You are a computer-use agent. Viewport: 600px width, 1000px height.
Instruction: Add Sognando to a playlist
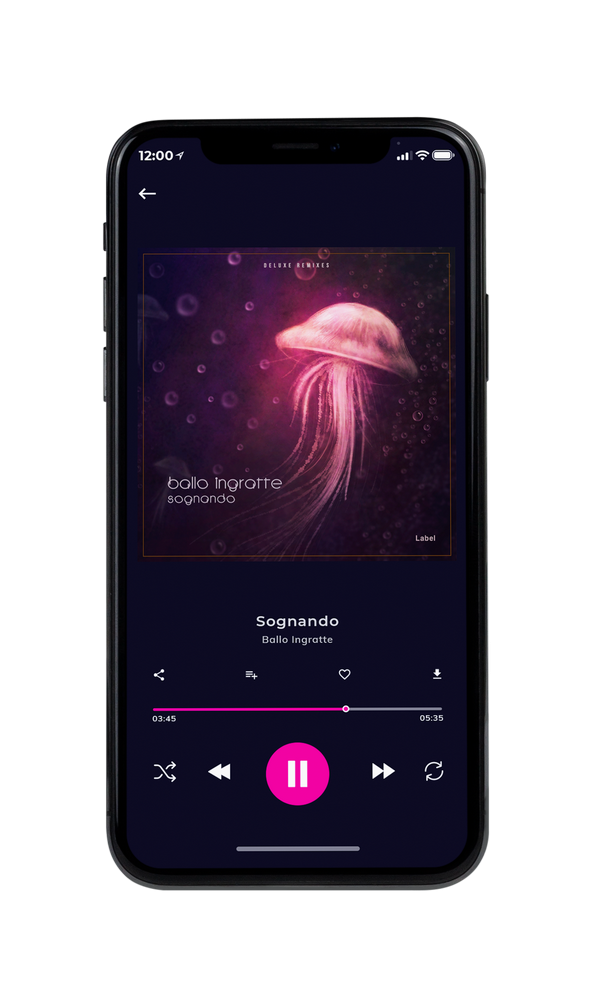click(251, 675)
